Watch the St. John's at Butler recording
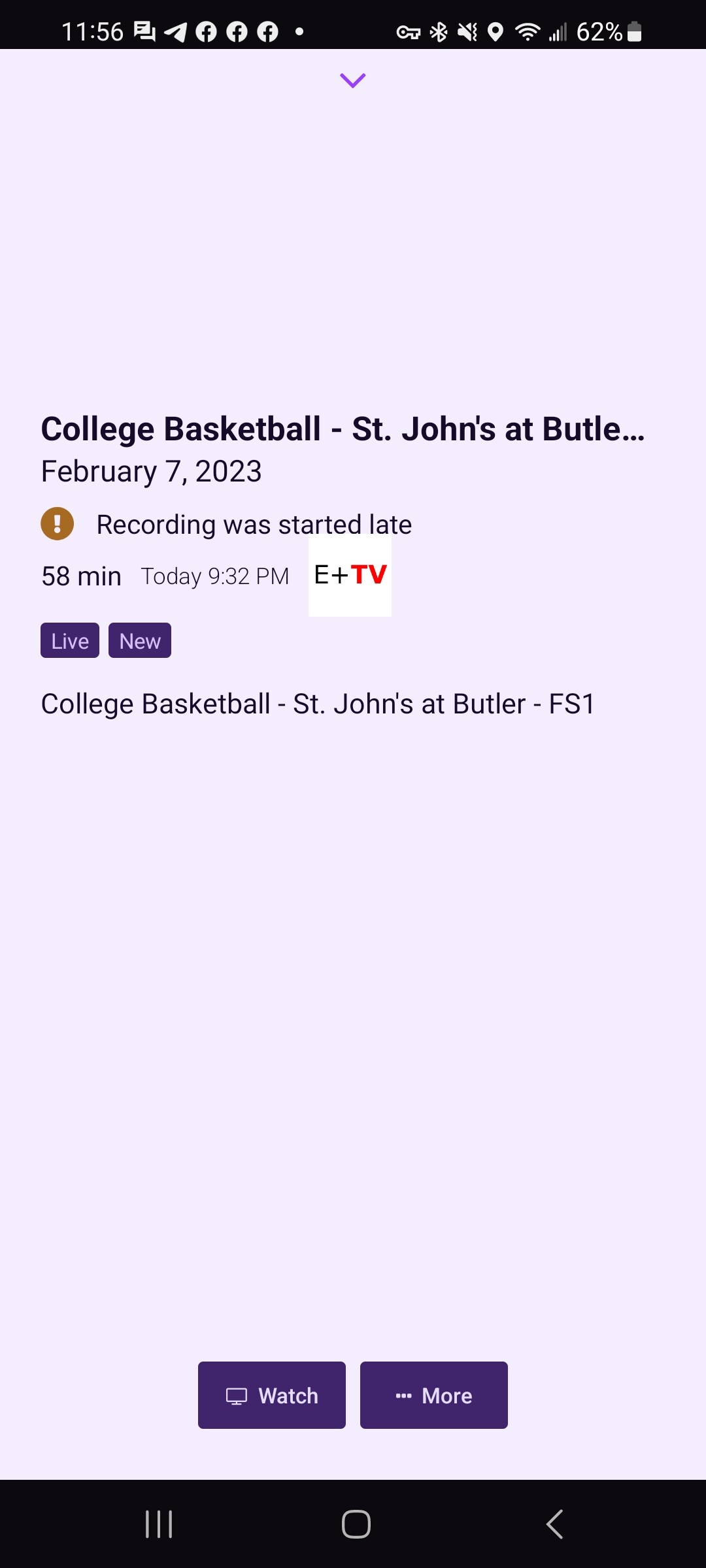Image resolution: width=706 pixels, height=1568 pixels. pos(272,1395)
